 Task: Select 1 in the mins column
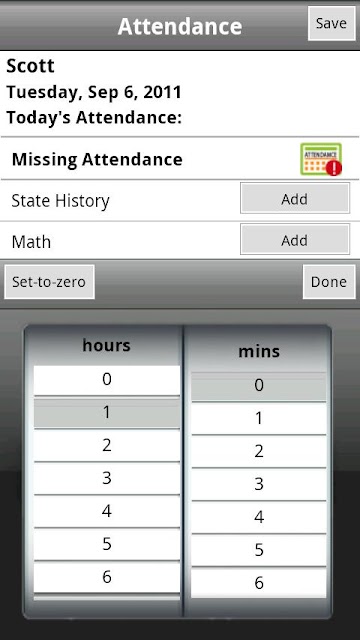point(259,418)
